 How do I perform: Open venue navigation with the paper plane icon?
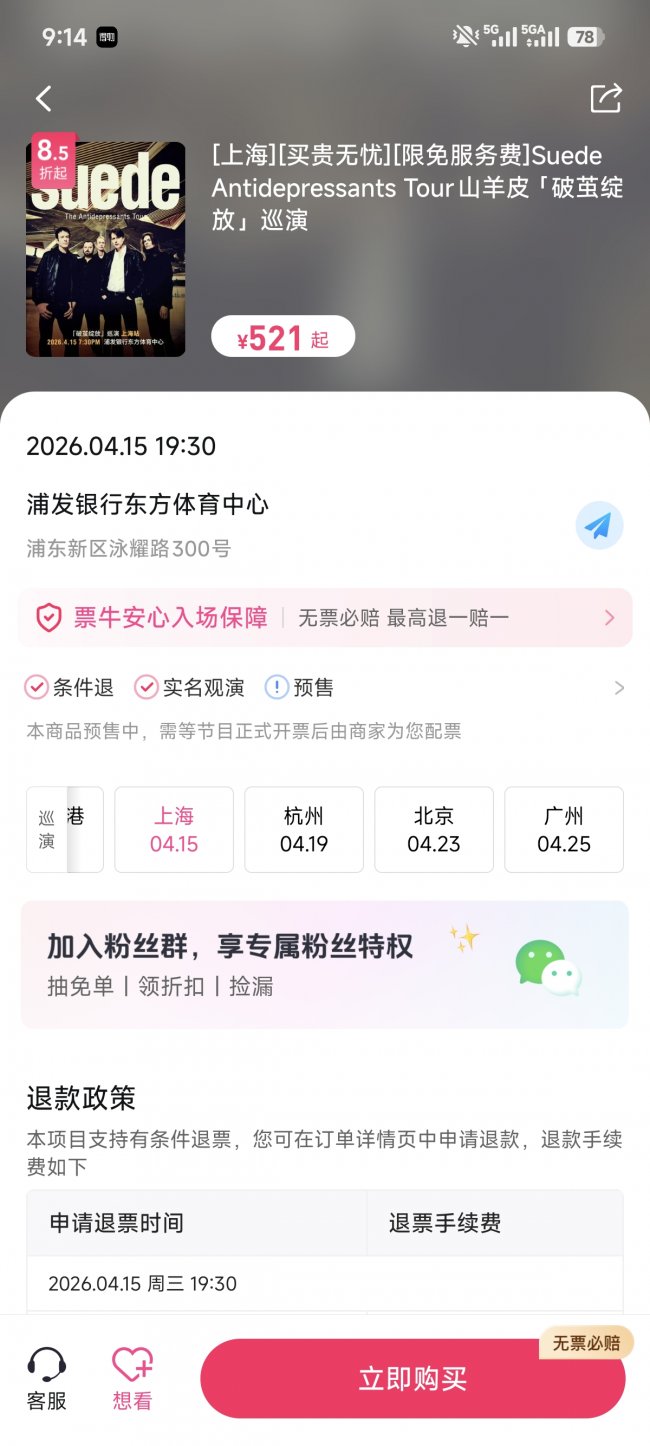(599, 526)
